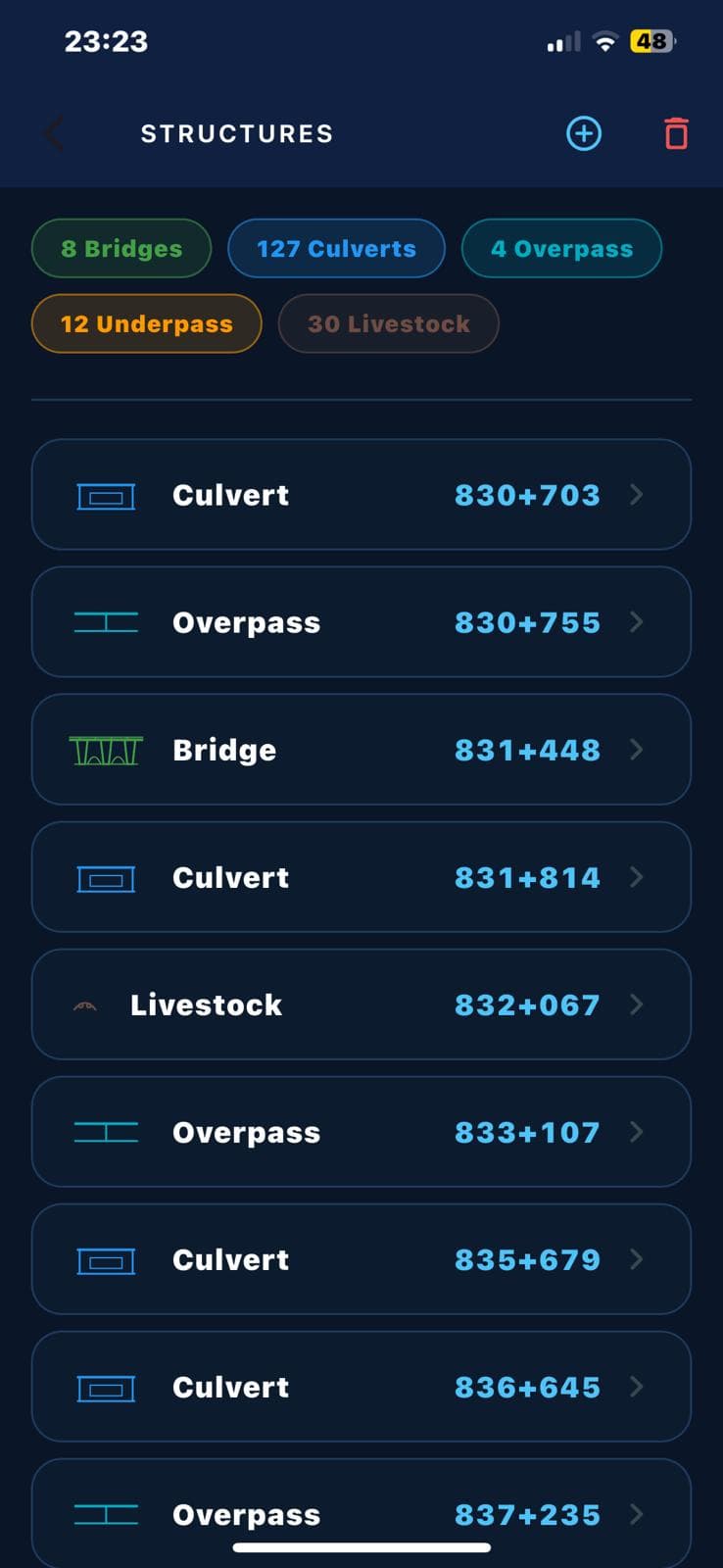This screenshot has width=723, height=1568.
Task: View Overpass 837+235
Action: [361, 1509]
